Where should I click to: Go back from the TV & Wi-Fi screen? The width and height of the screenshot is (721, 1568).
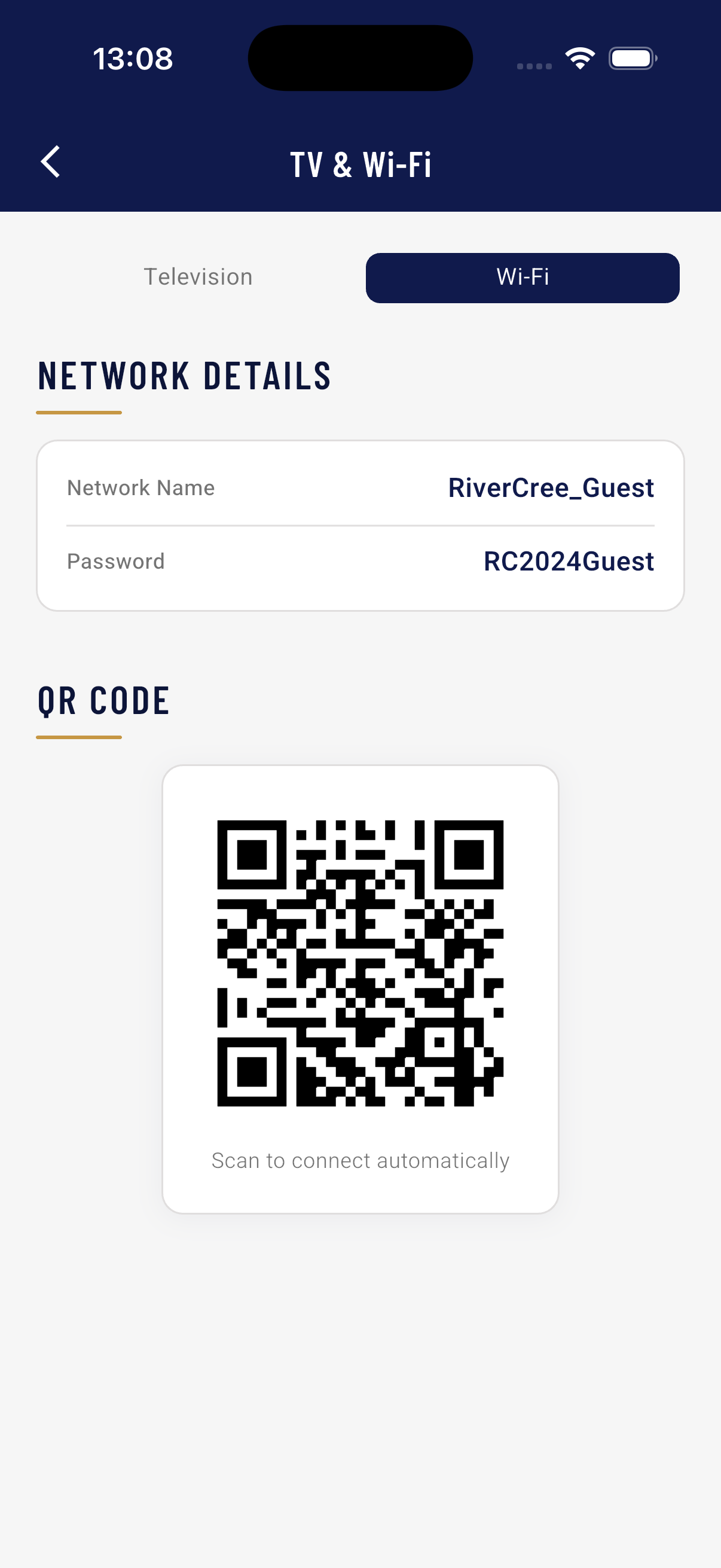click(50, 163)
